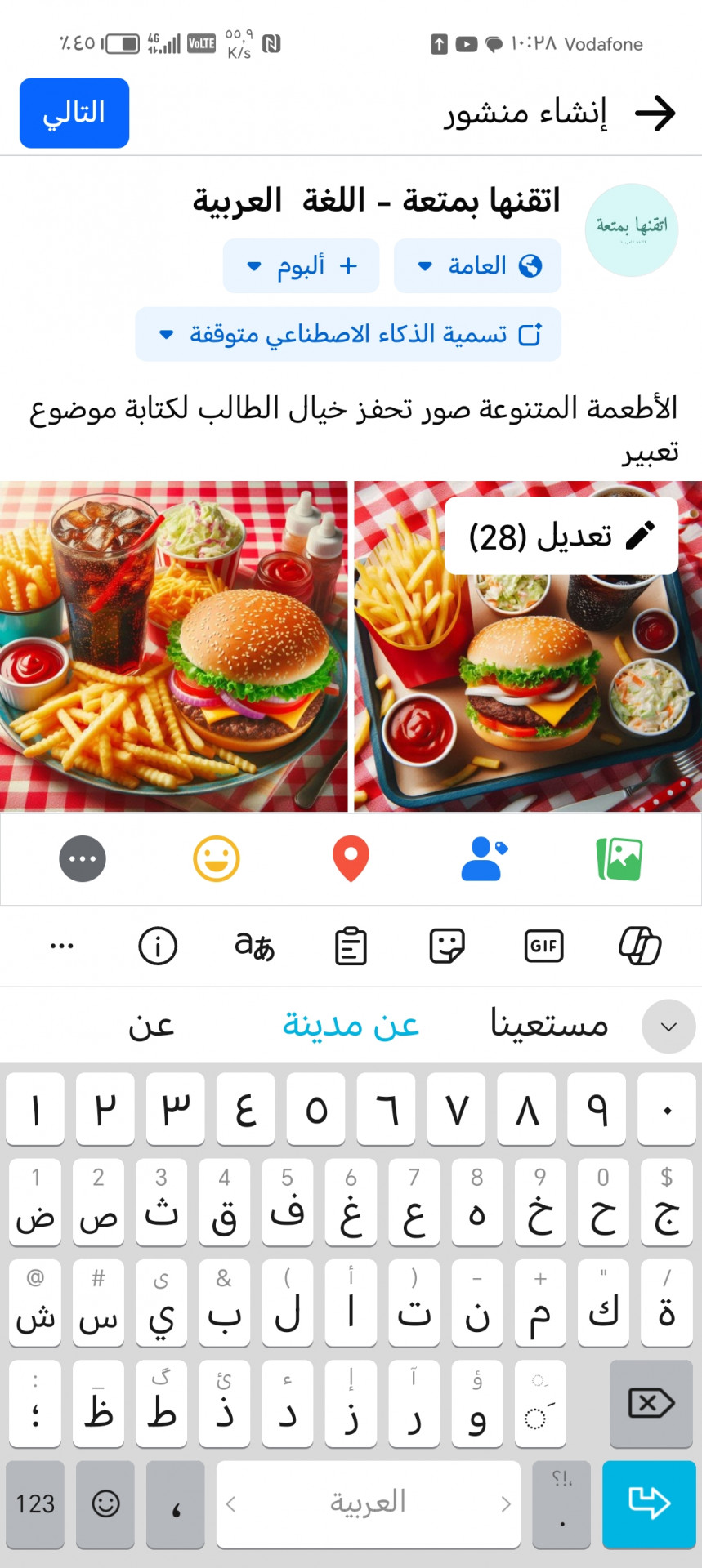Open the keyboard GIF picker

[x=543, y=946]
